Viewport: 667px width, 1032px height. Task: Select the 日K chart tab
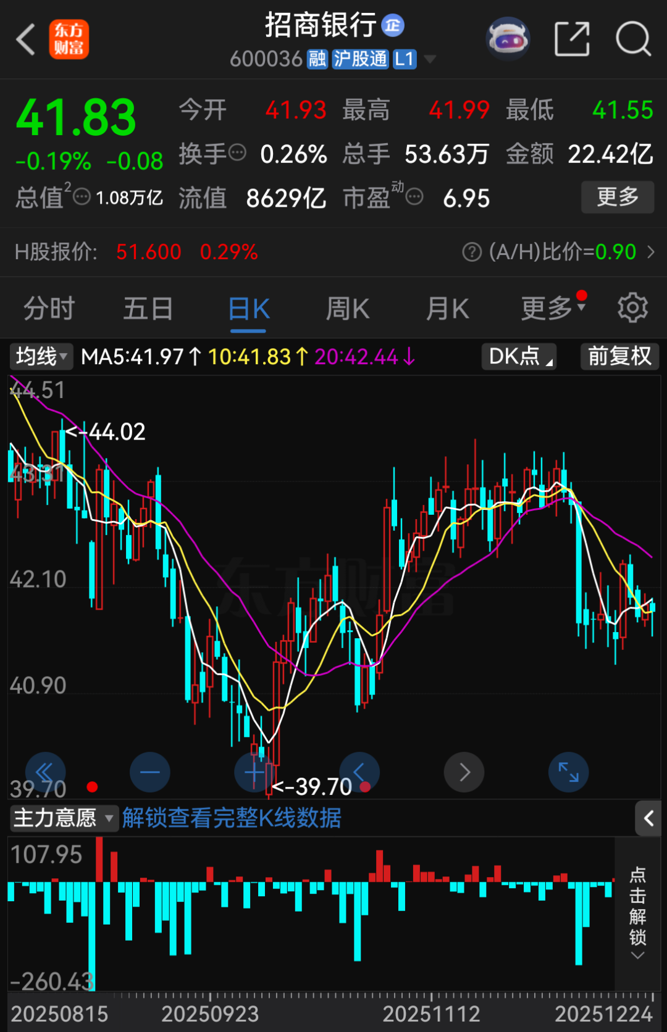coord(248,308)
